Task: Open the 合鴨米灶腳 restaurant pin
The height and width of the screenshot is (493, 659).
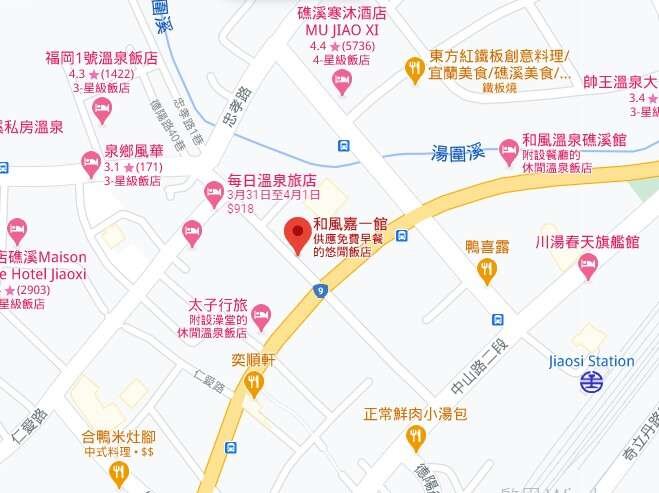Action: (x=119, y=470)
